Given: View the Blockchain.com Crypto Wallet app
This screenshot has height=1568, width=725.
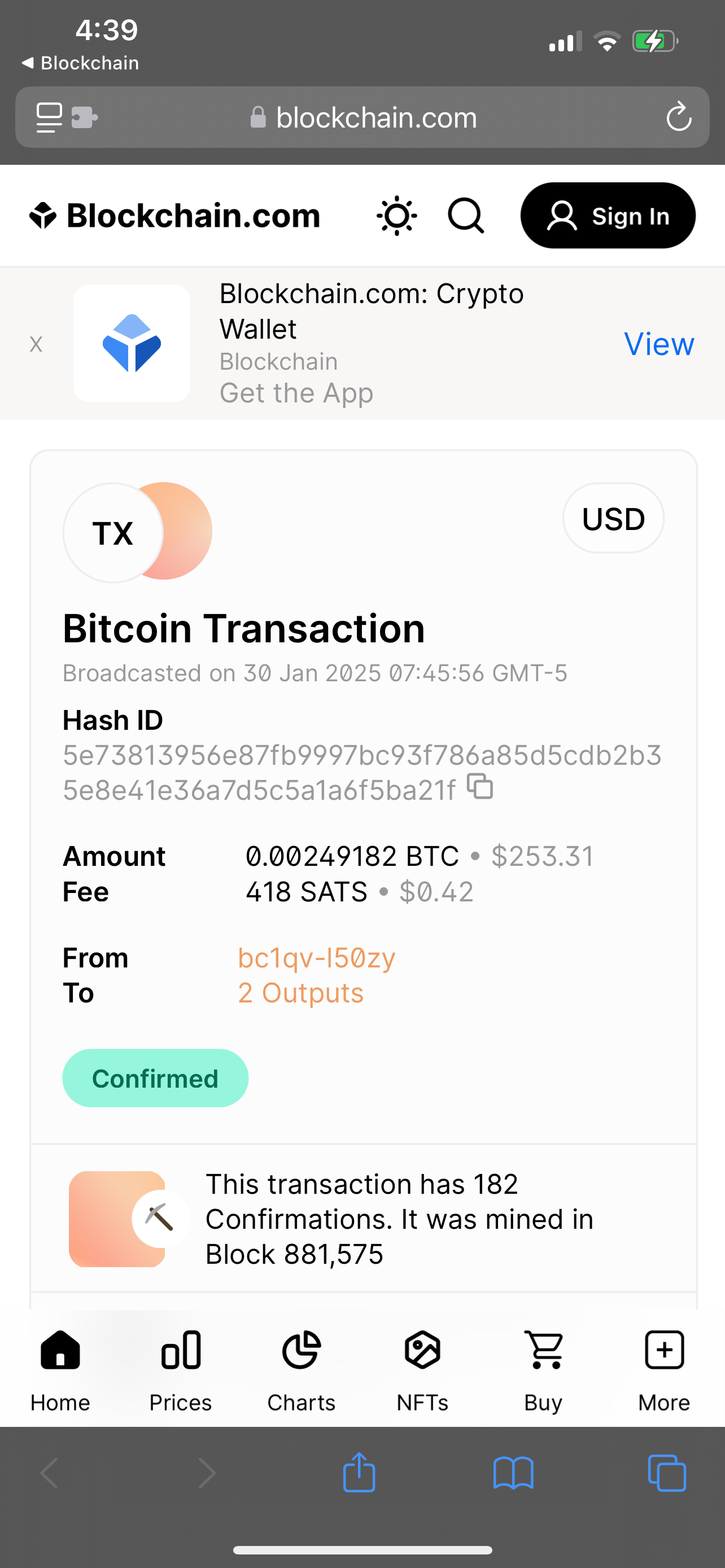Looking at the screenshot, I should tap(658, 344).
